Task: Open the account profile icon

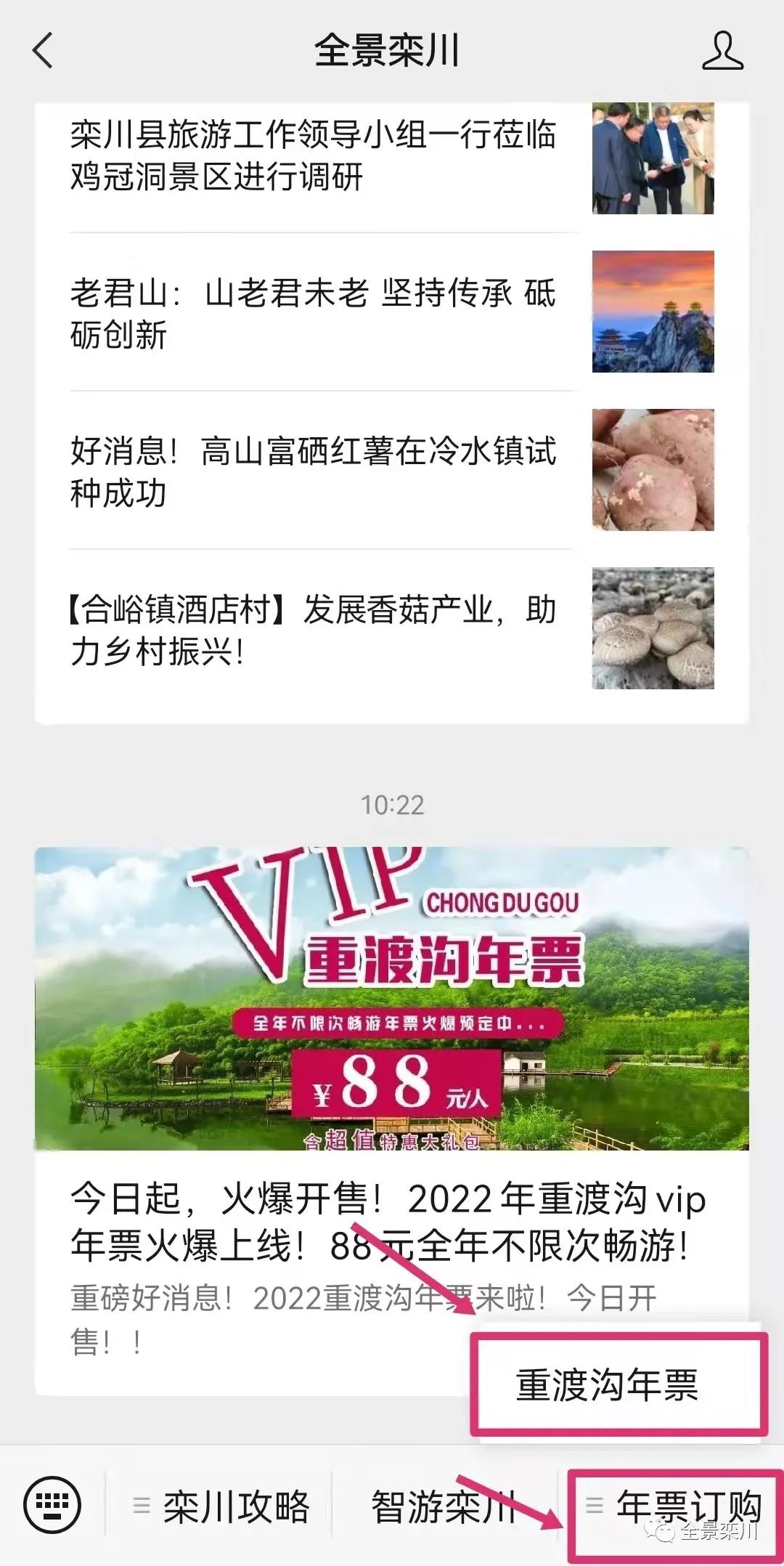Action: [x=722, y=51]
